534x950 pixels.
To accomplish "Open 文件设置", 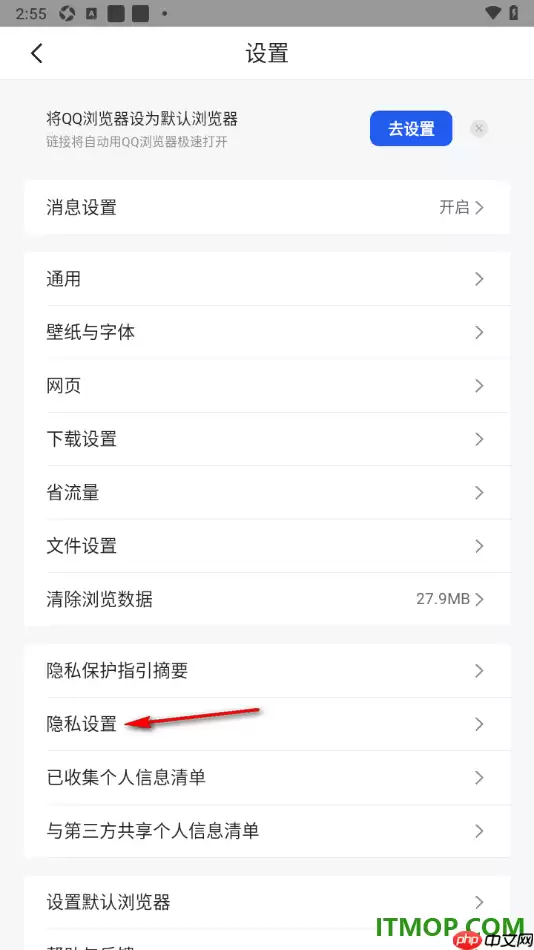I will [267, 546].
